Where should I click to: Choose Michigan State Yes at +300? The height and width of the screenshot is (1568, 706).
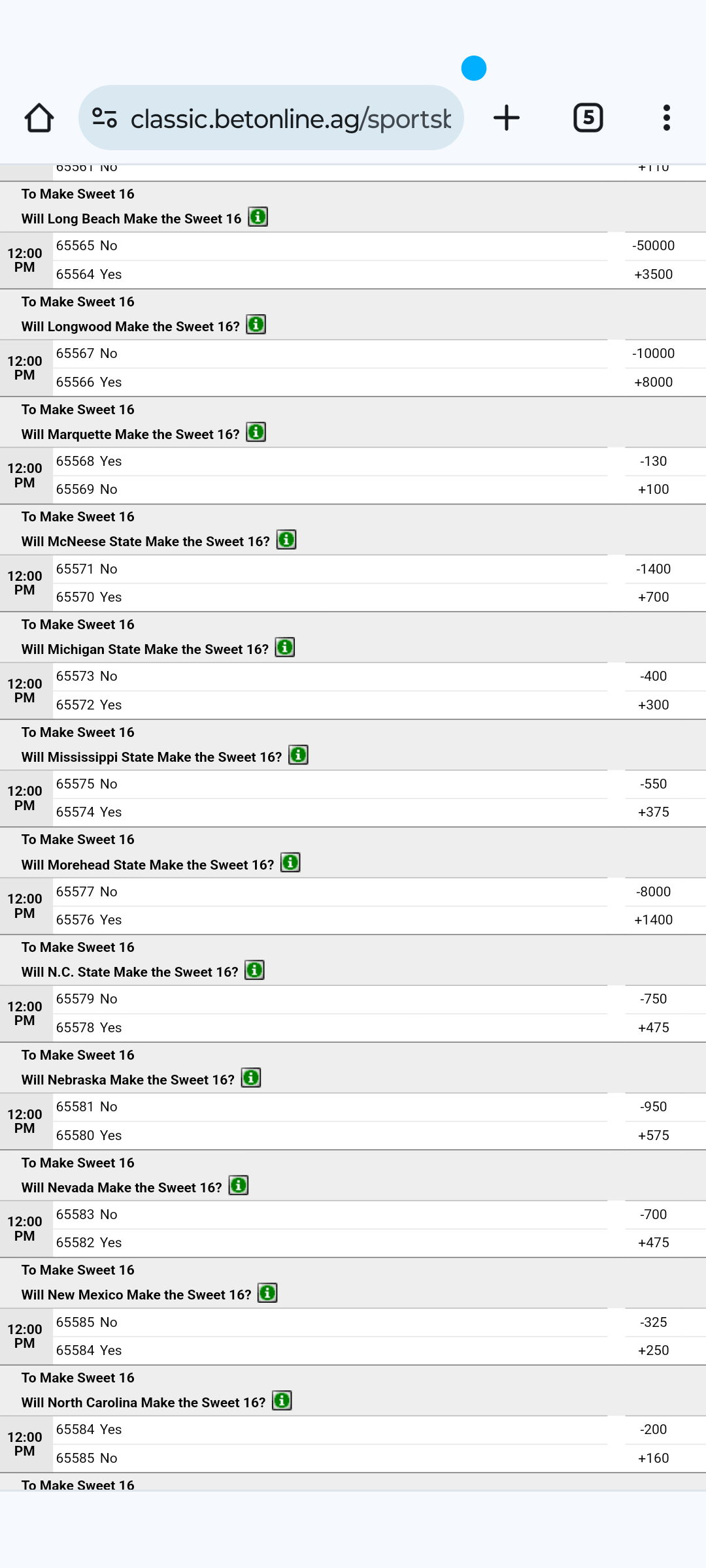pyautogui.click(x=653, y=705)
